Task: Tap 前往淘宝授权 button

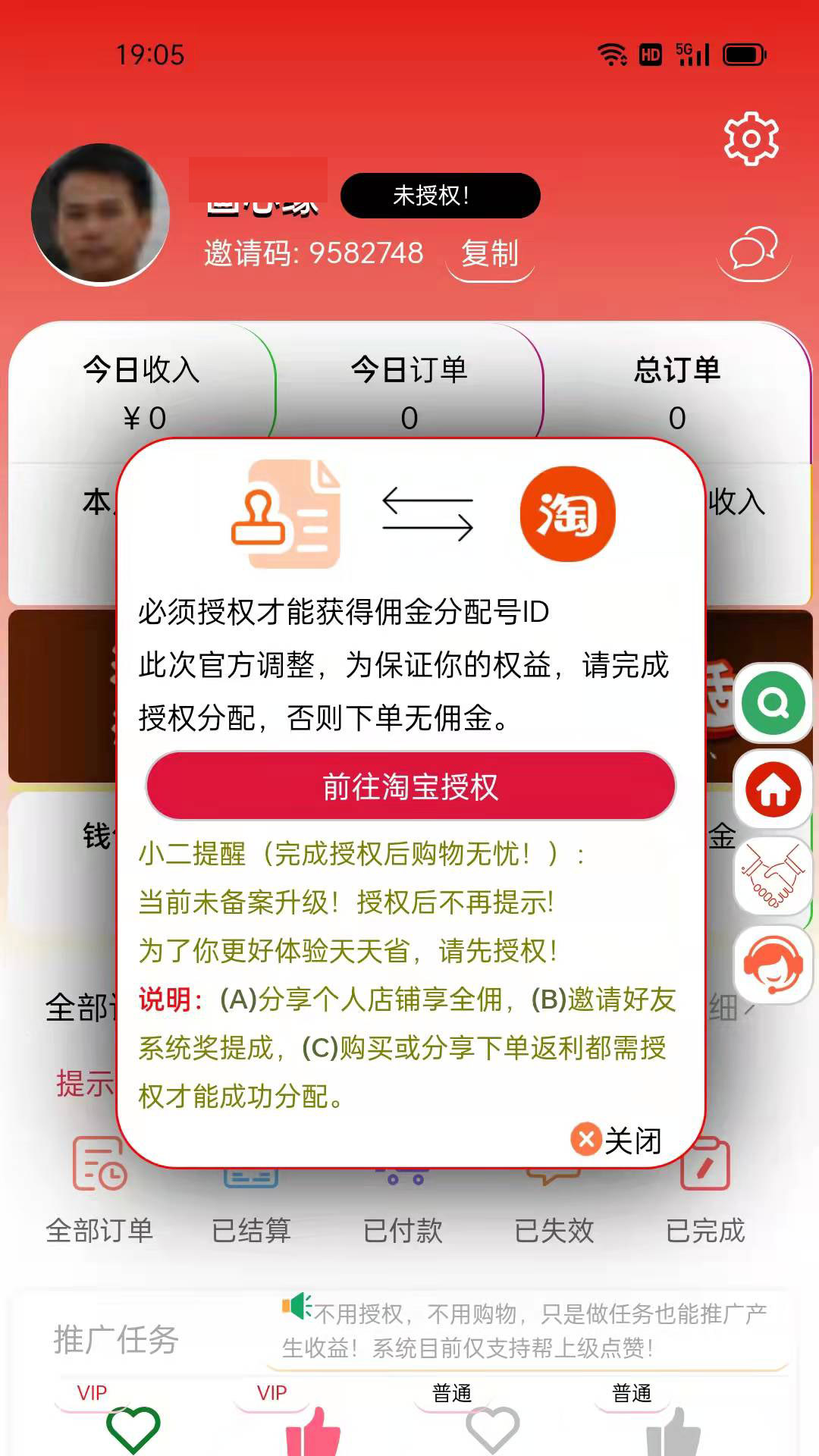Action: point(410,786)
